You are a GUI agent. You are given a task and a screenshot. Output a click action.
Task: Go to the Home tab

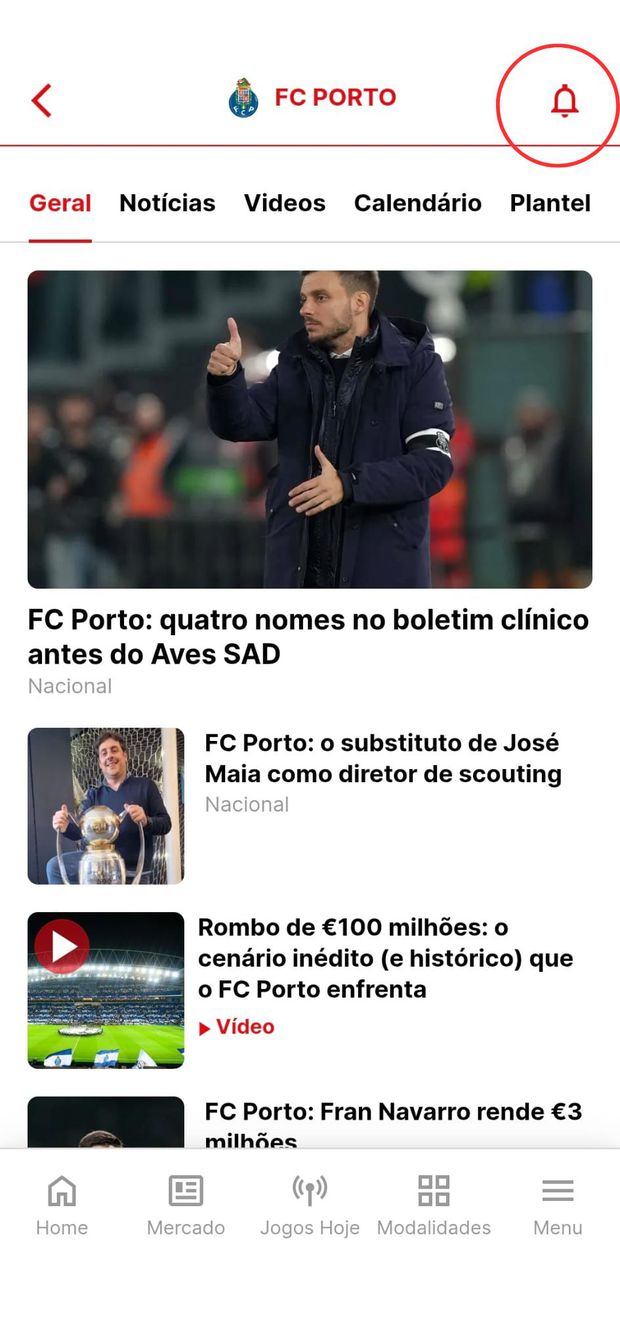(x=62, y=1205)
